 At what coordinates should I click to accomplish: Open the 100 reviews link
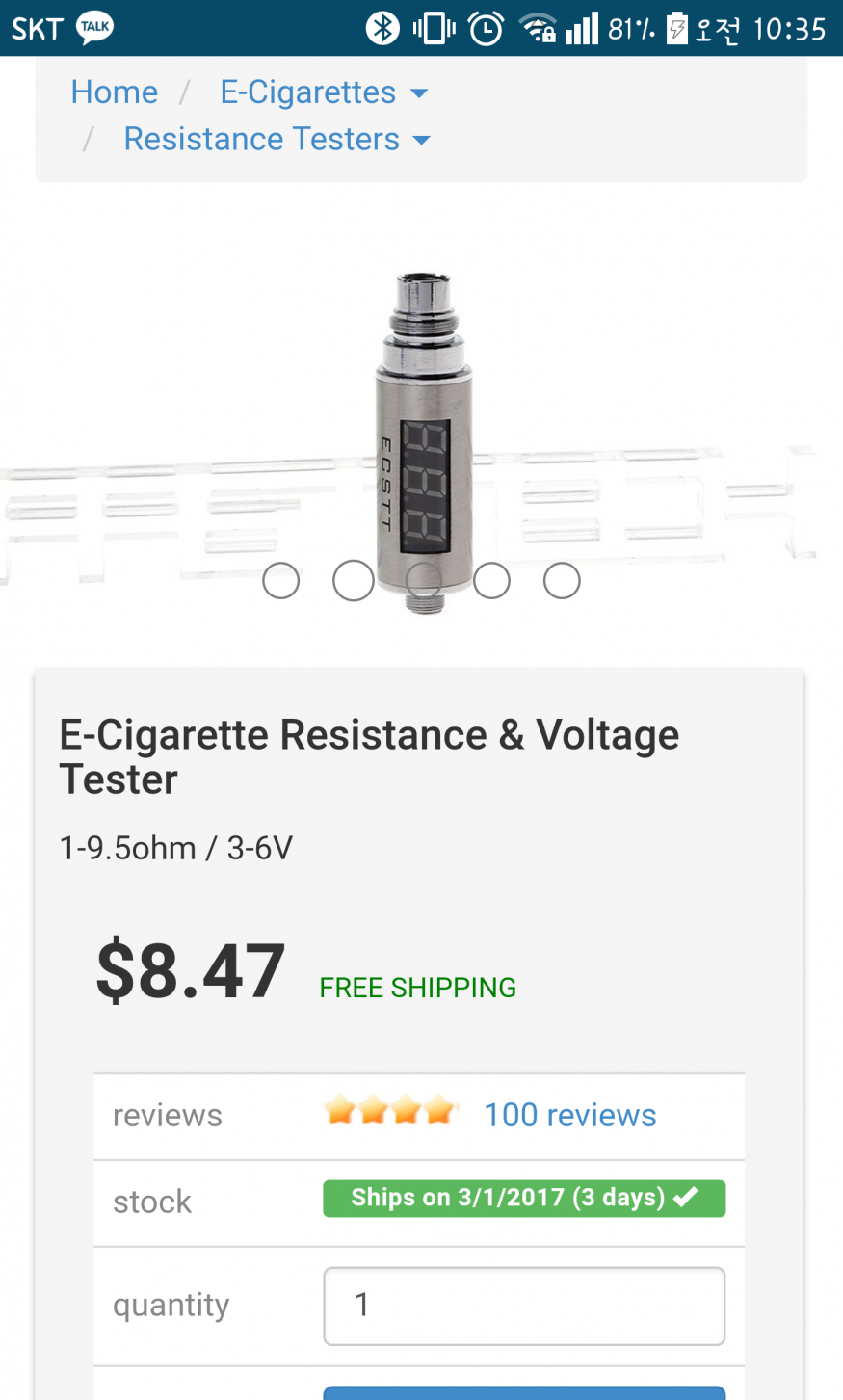569,1115
